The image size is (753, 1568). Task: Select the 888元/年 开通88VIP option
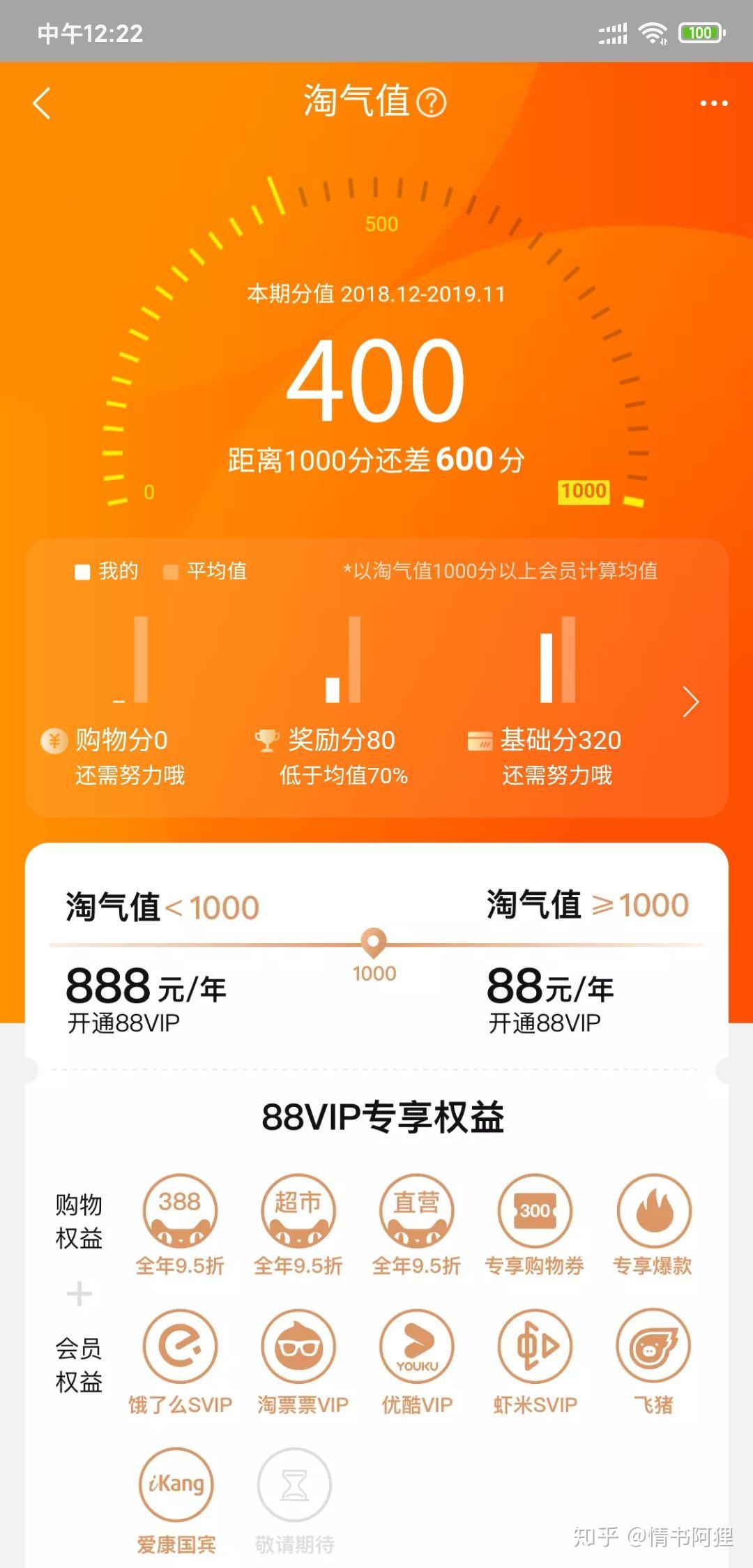click(x=146, y=999)
